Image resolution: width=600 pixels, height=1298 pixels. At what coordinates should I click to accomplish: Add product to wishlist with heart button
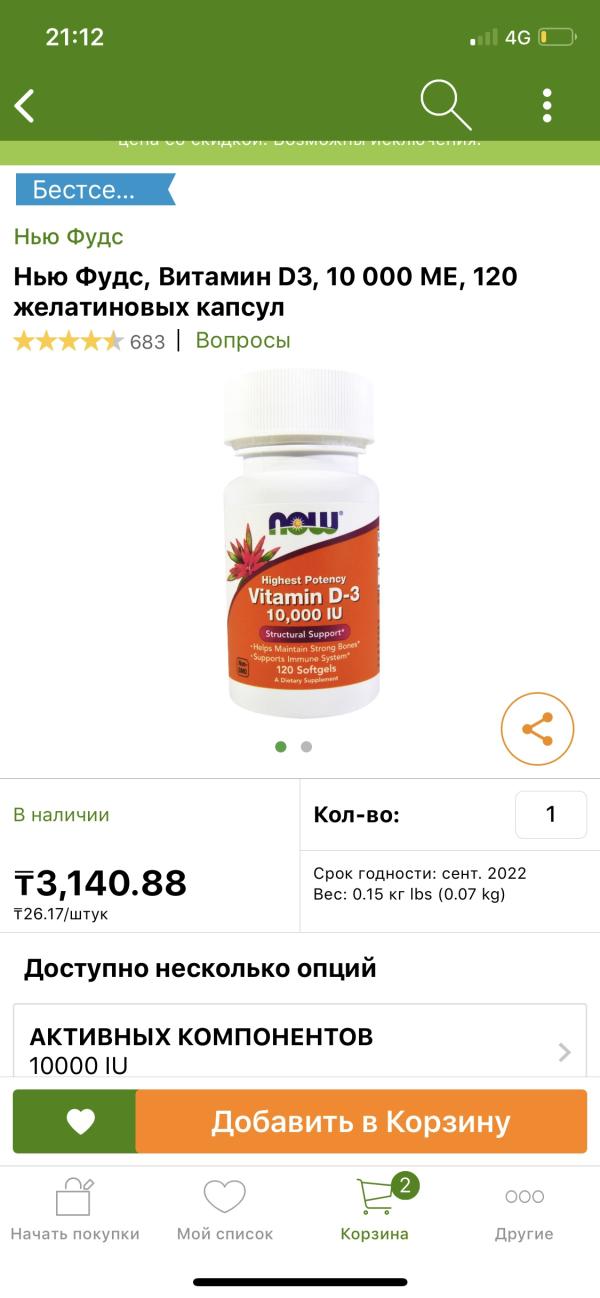point(79,1122)
